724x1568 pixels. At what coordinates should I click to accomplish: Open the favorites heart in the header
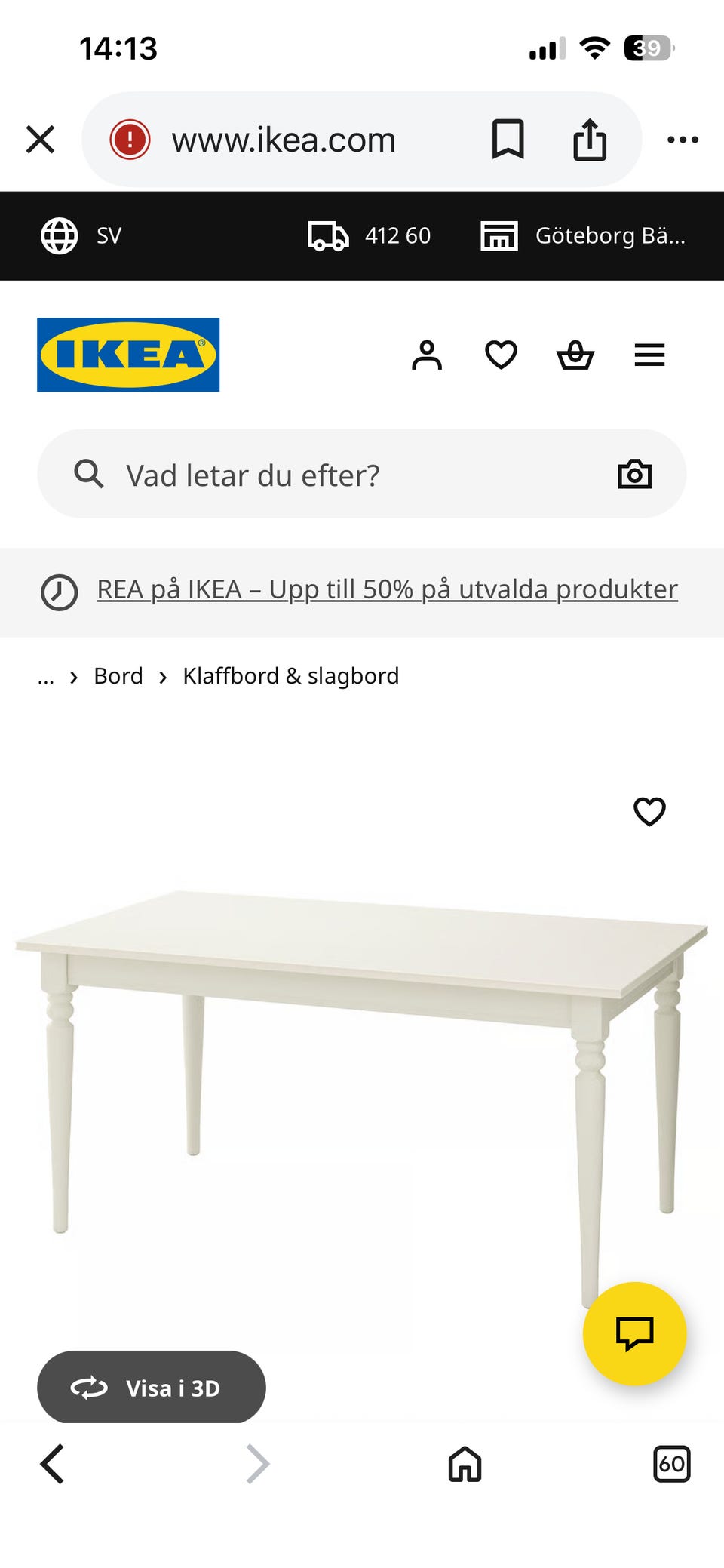(500, 355)
